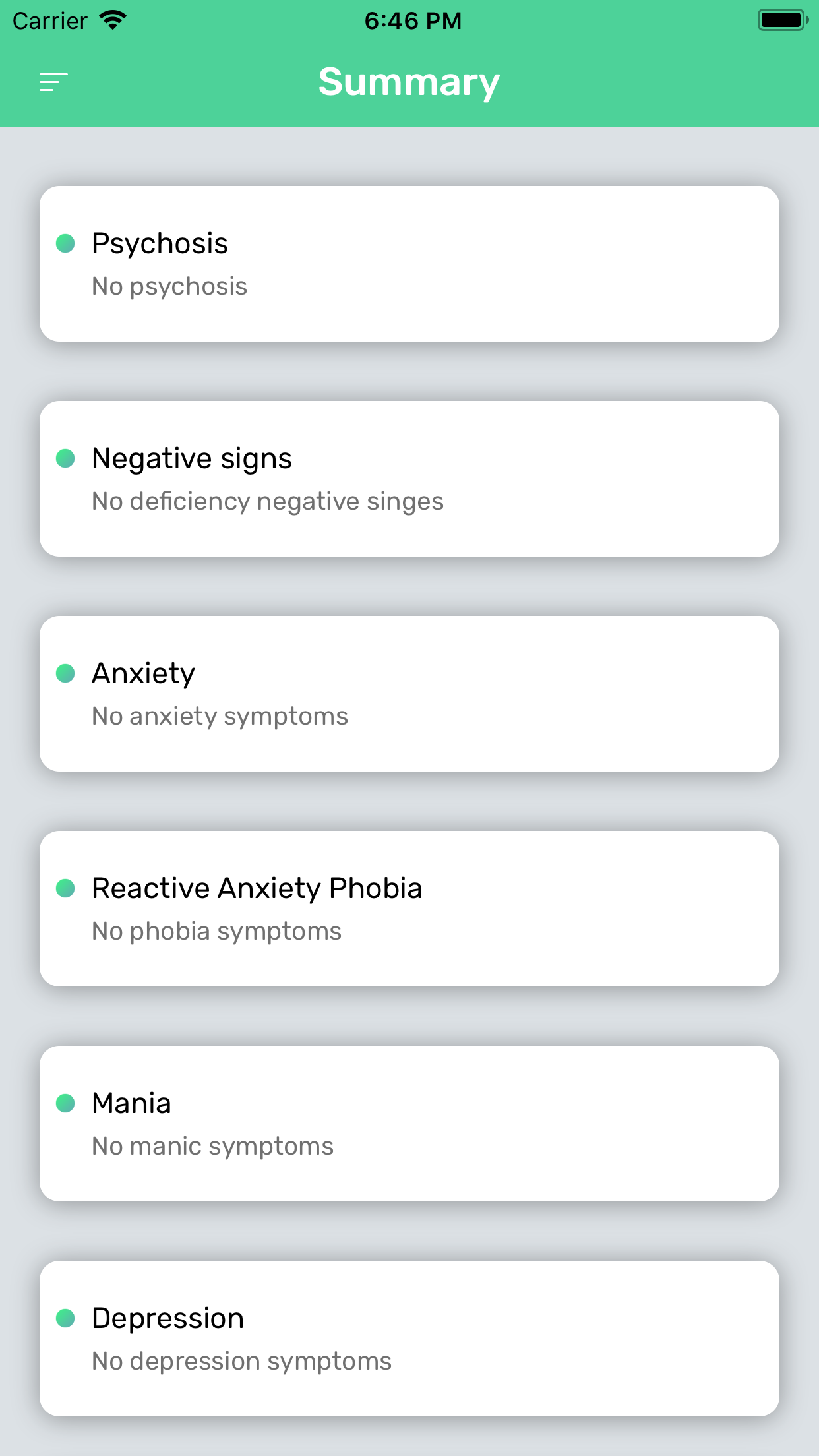
Task: Open the menu using the top-left icon
Action: coord(52,82)
